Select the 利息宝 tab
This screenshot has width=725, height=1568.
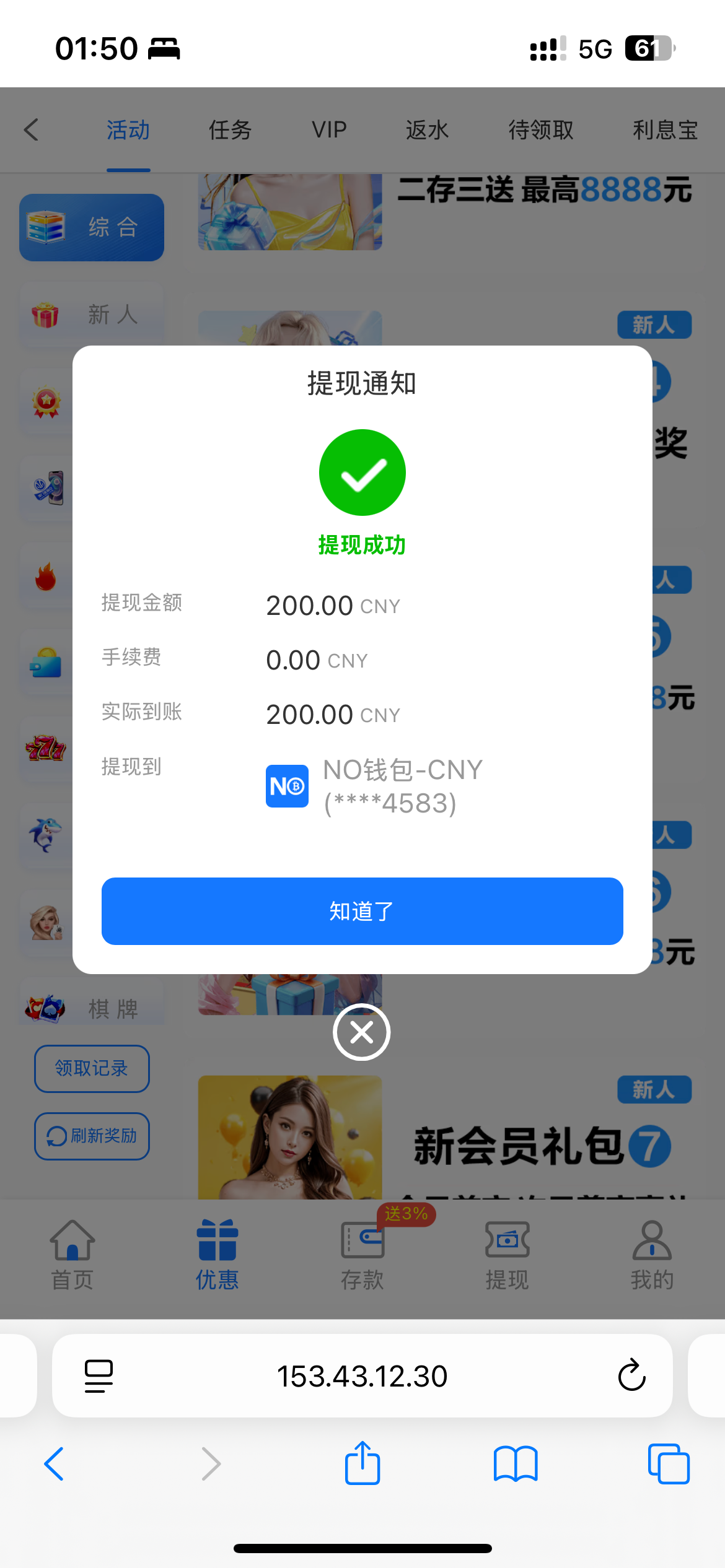coord(665,130)
